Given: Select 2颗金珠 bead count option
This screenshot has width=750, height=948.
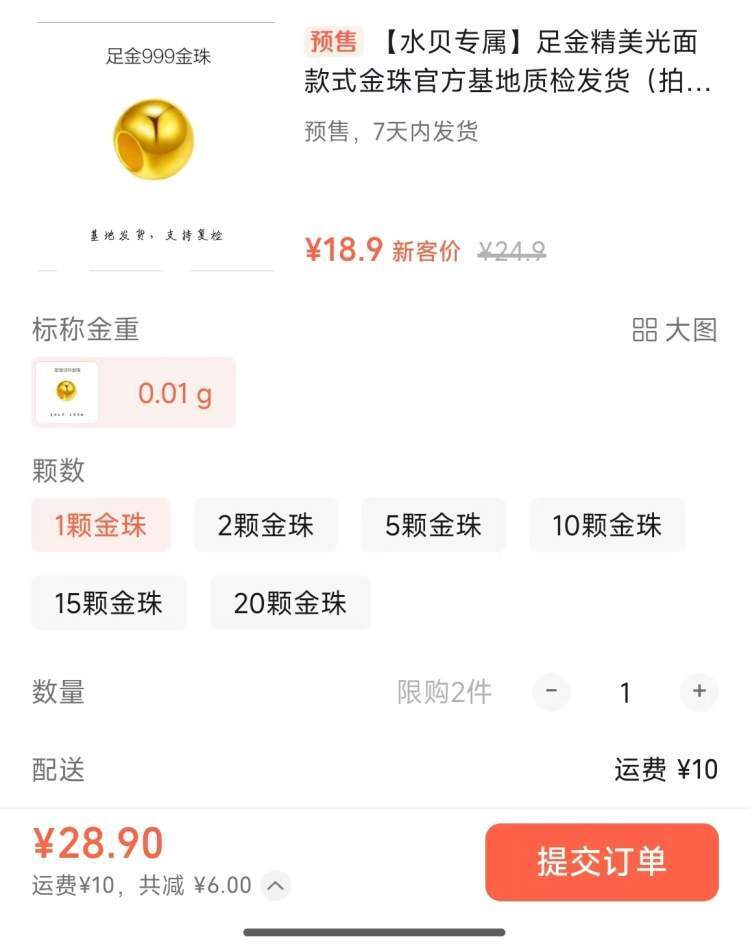Looking at the screenshot, I should (x=264, y=524).
